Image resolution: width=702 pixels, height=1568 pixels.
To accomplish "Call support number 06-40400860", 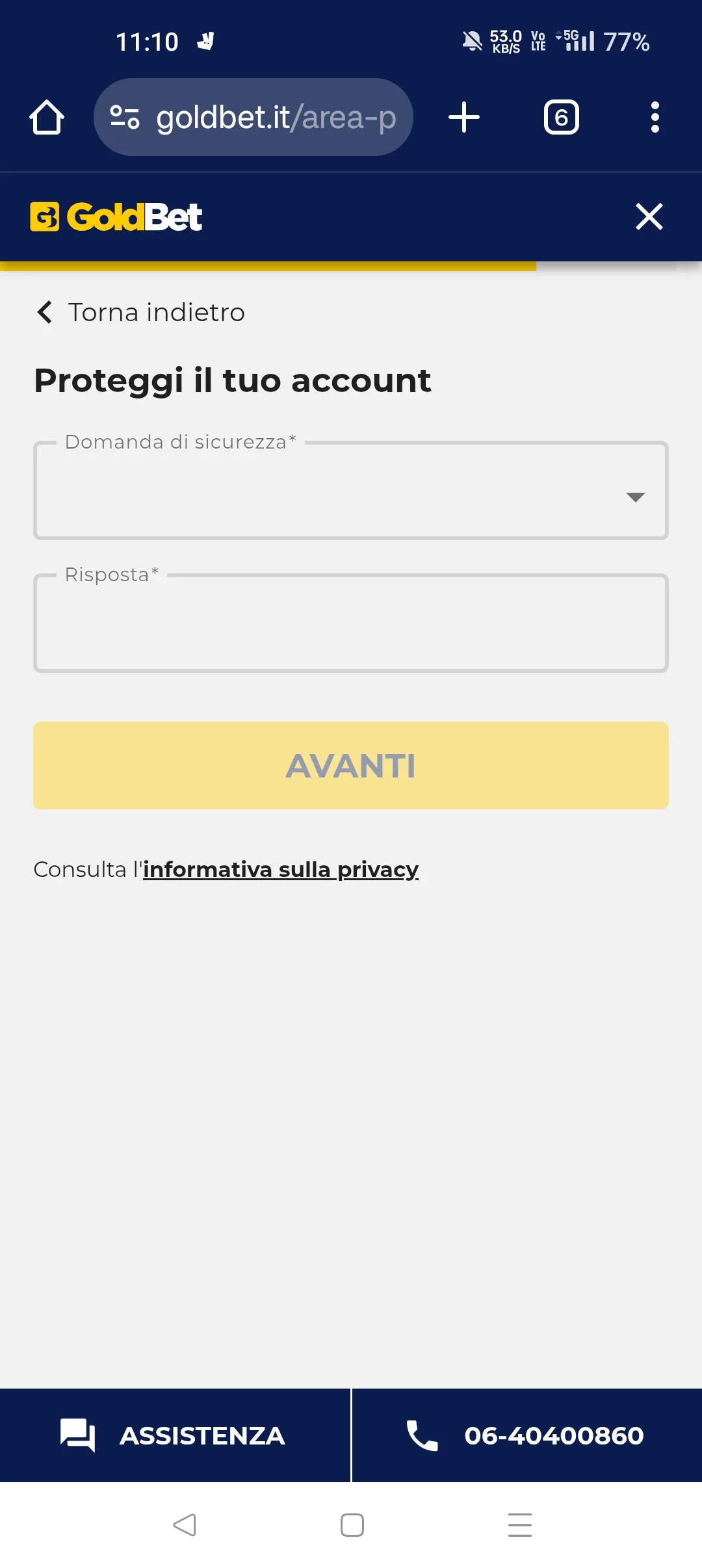I will pyautogui.click(x=526, y=1435).
